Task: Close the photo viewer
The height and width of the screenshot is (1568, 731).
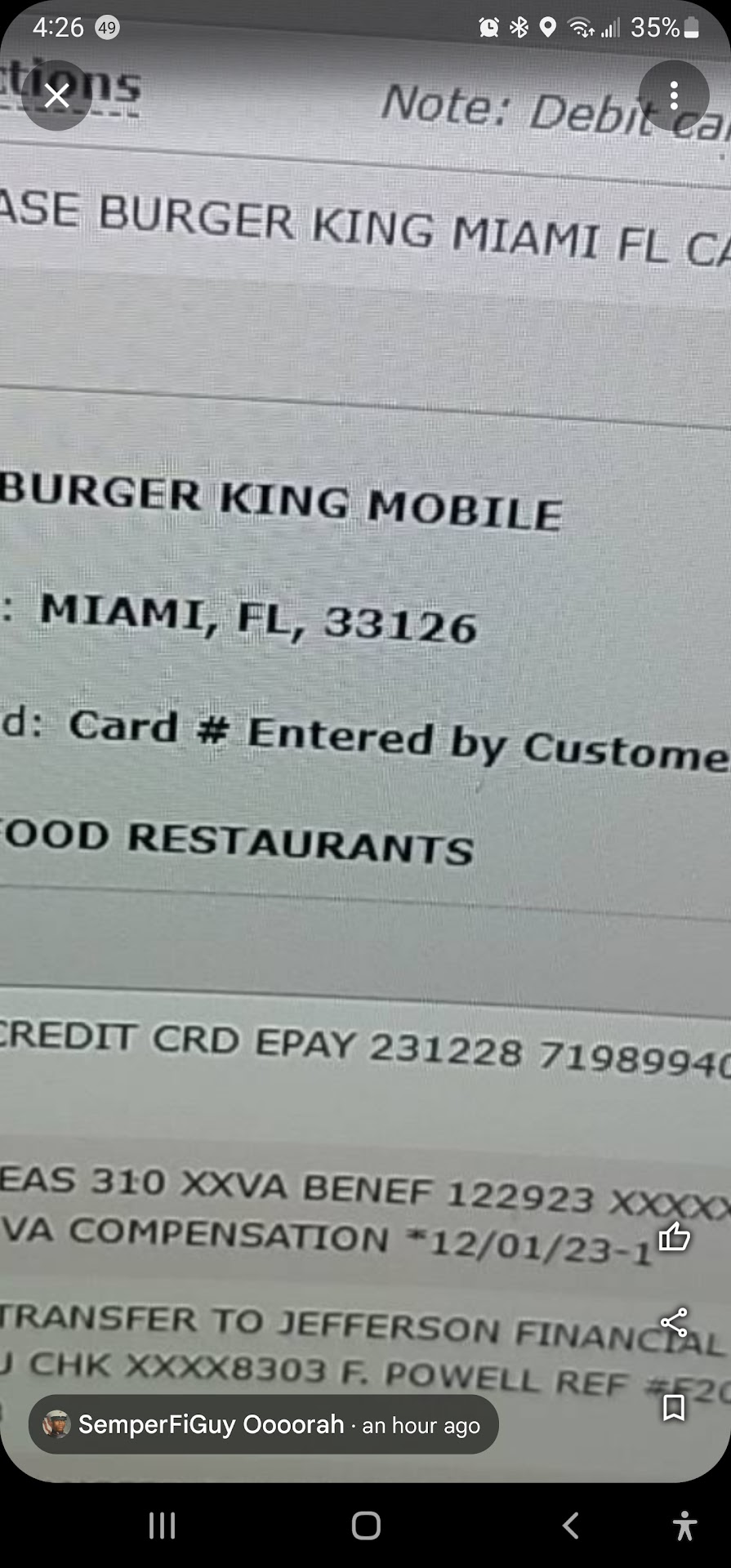Action: coord(56,96)
